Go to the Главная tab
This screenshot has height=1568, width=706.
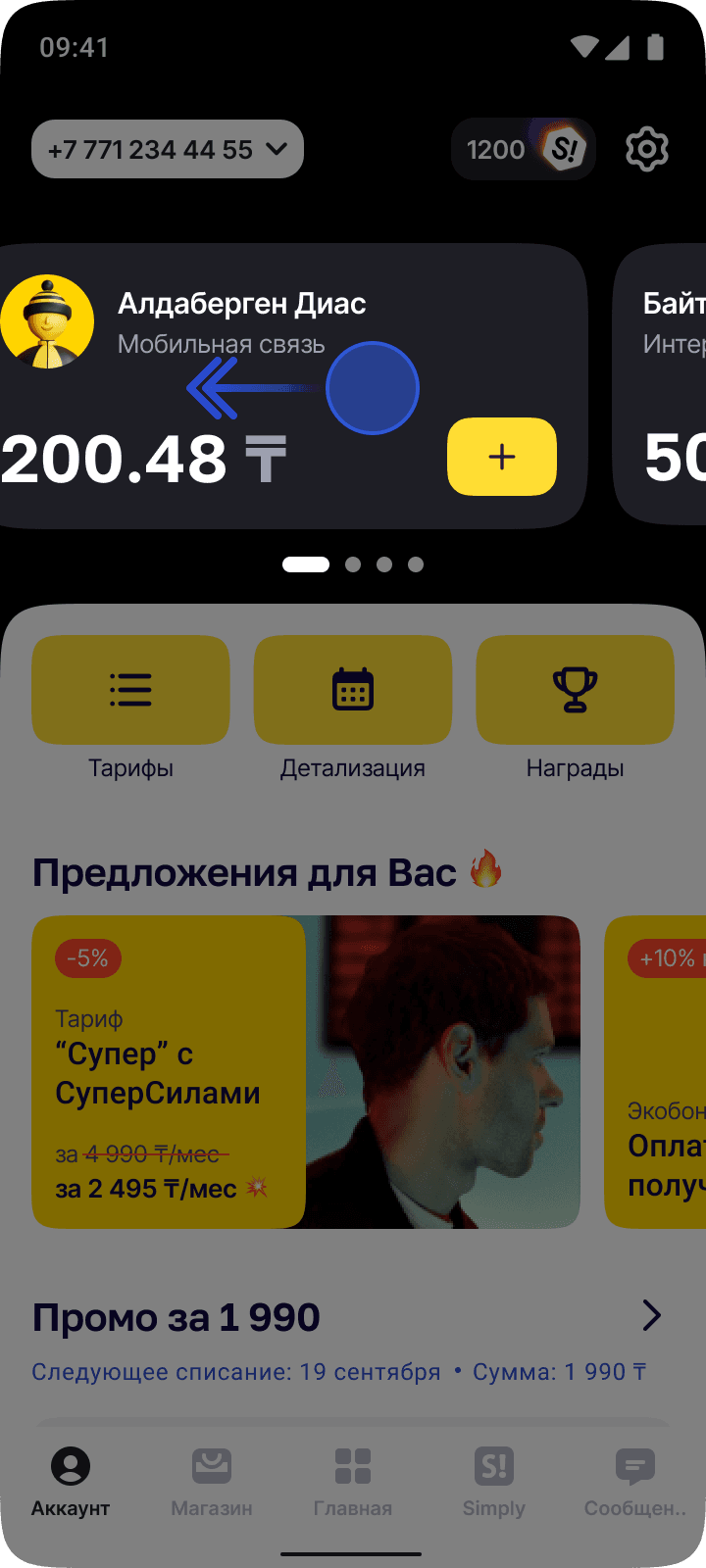(x=353, y=1480)
